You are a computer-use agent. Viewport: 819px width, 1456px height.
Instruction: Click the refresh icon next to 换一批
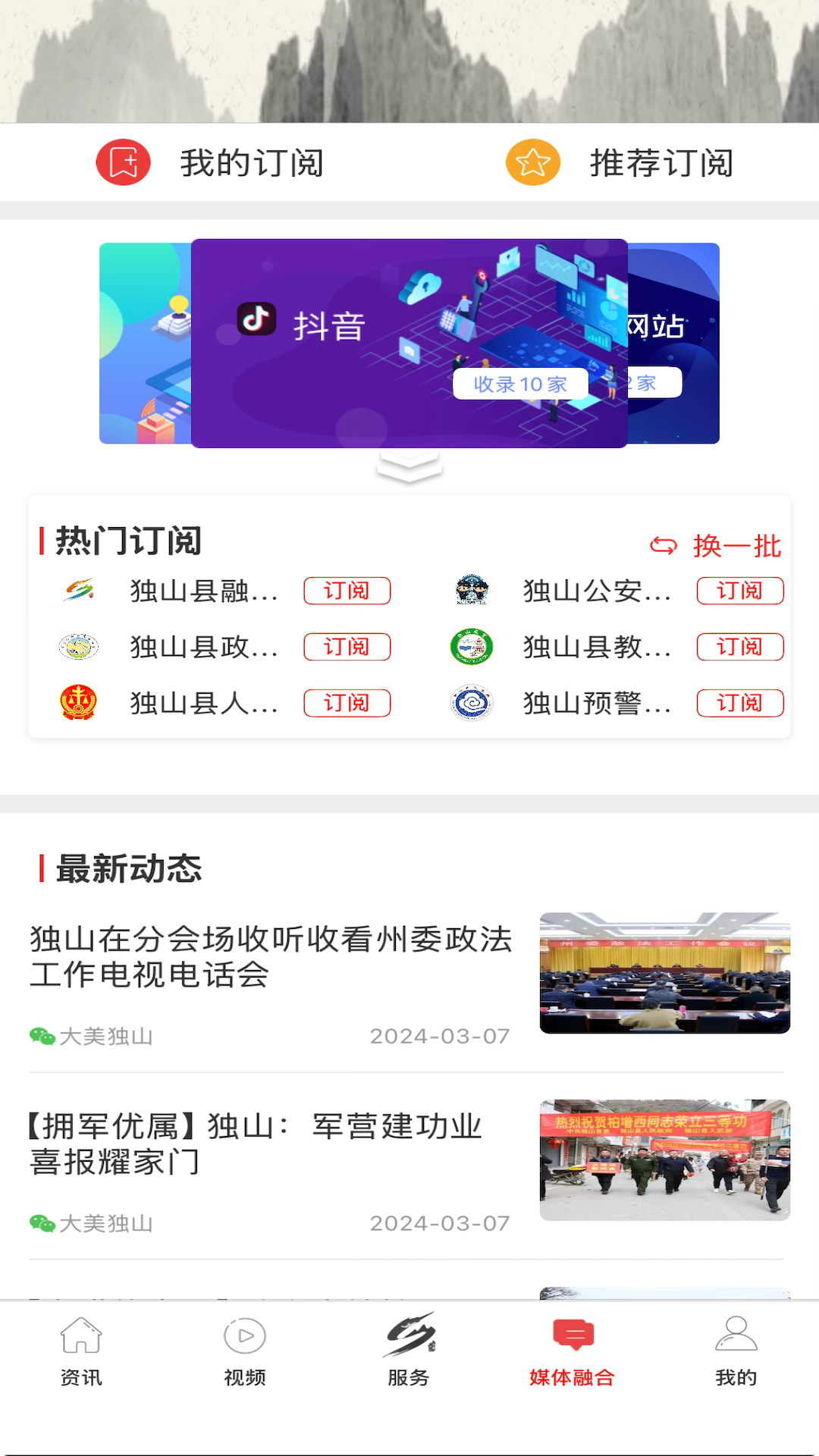(663, 544)
